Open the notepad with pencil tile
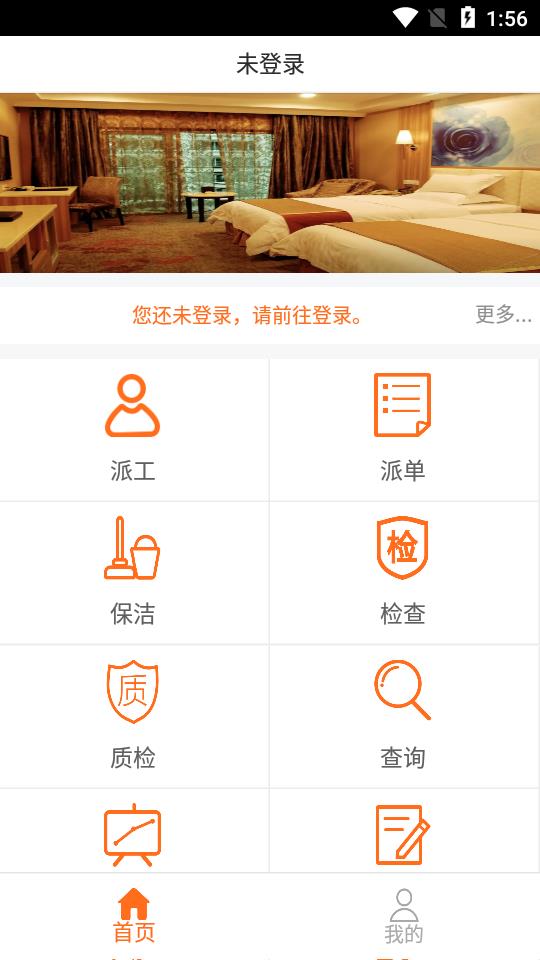Screen dimensions: 540x960 (x=405, y=831)
